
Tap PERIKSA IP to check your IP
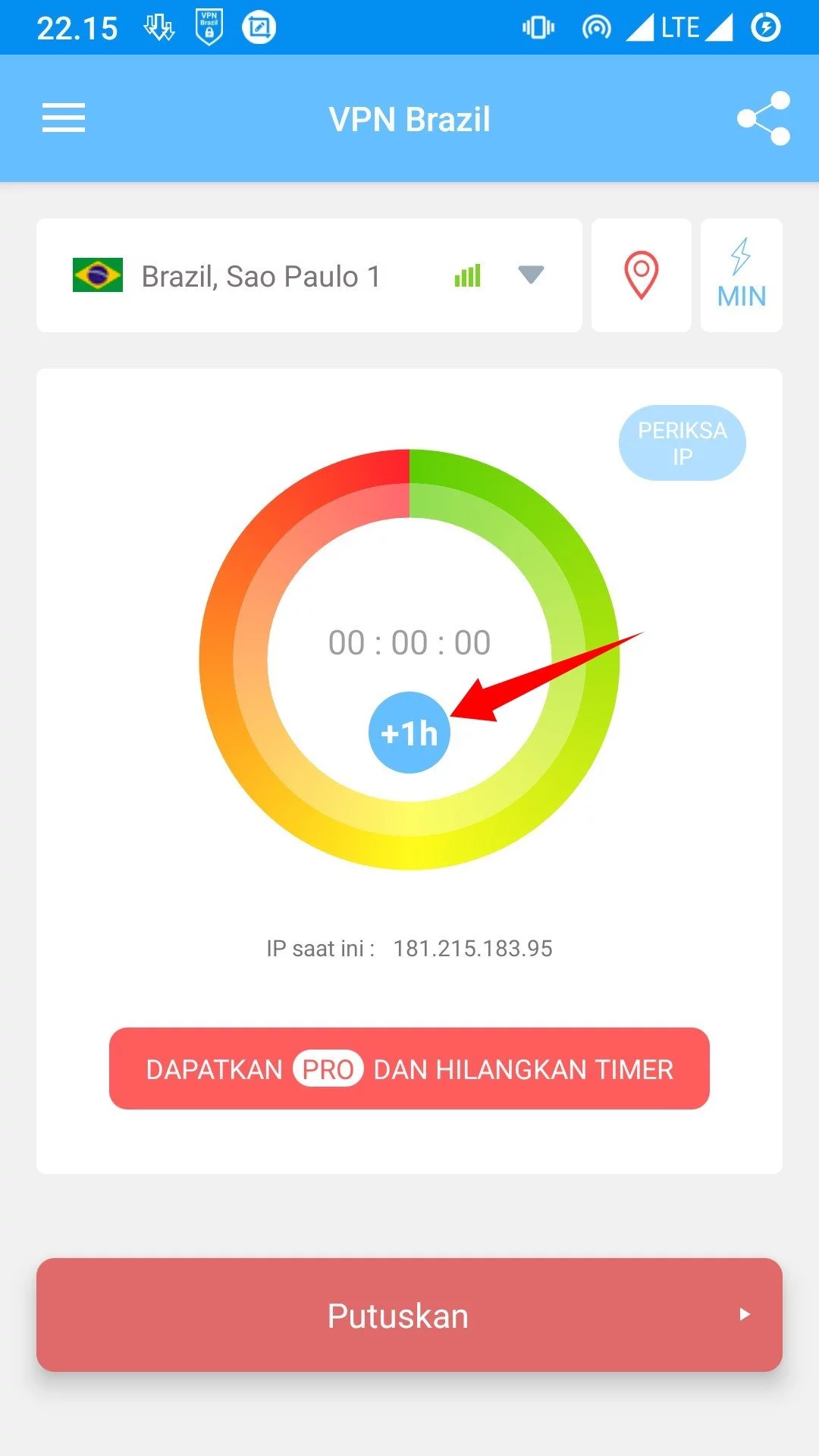(x=681, y=442)
